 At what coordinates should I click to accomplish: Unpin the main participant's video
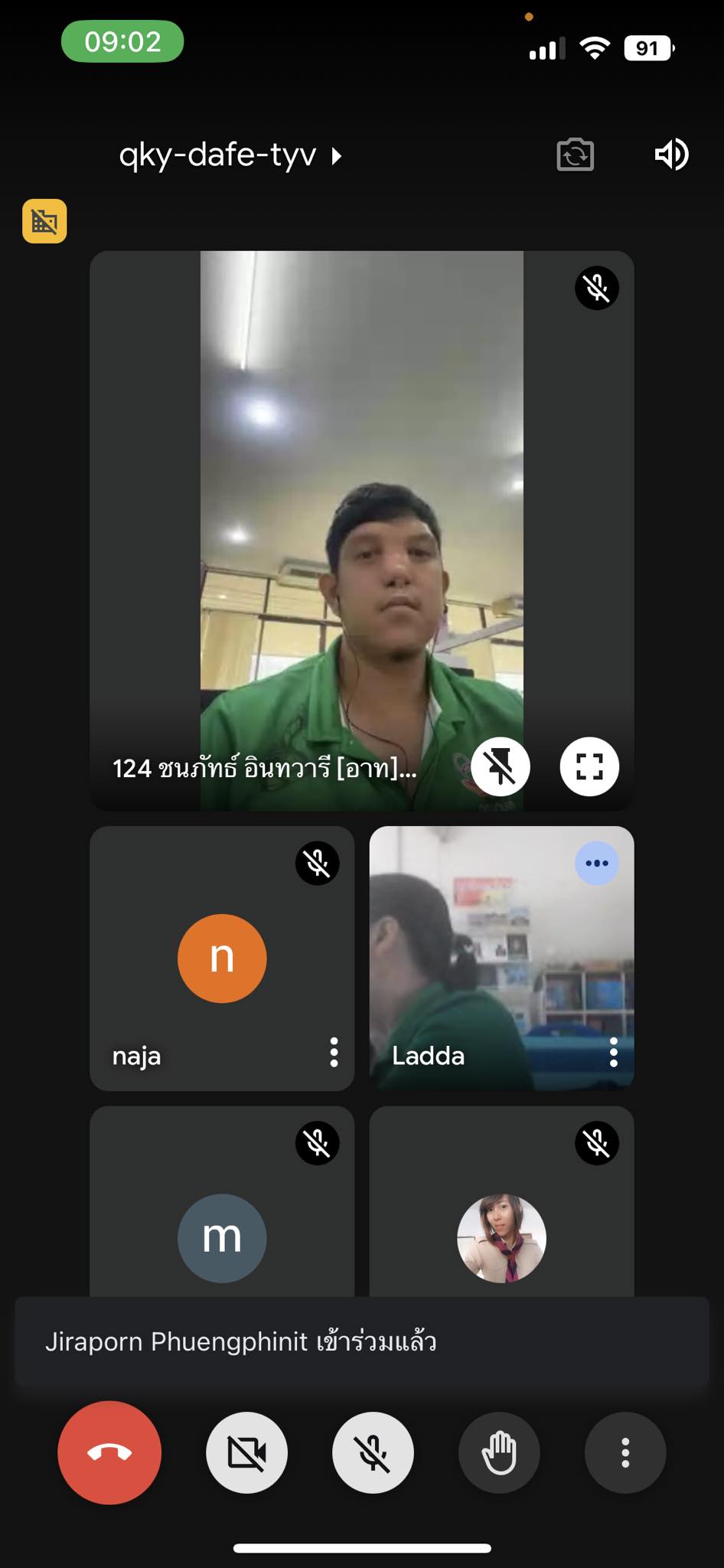click(x=501, y=766)
